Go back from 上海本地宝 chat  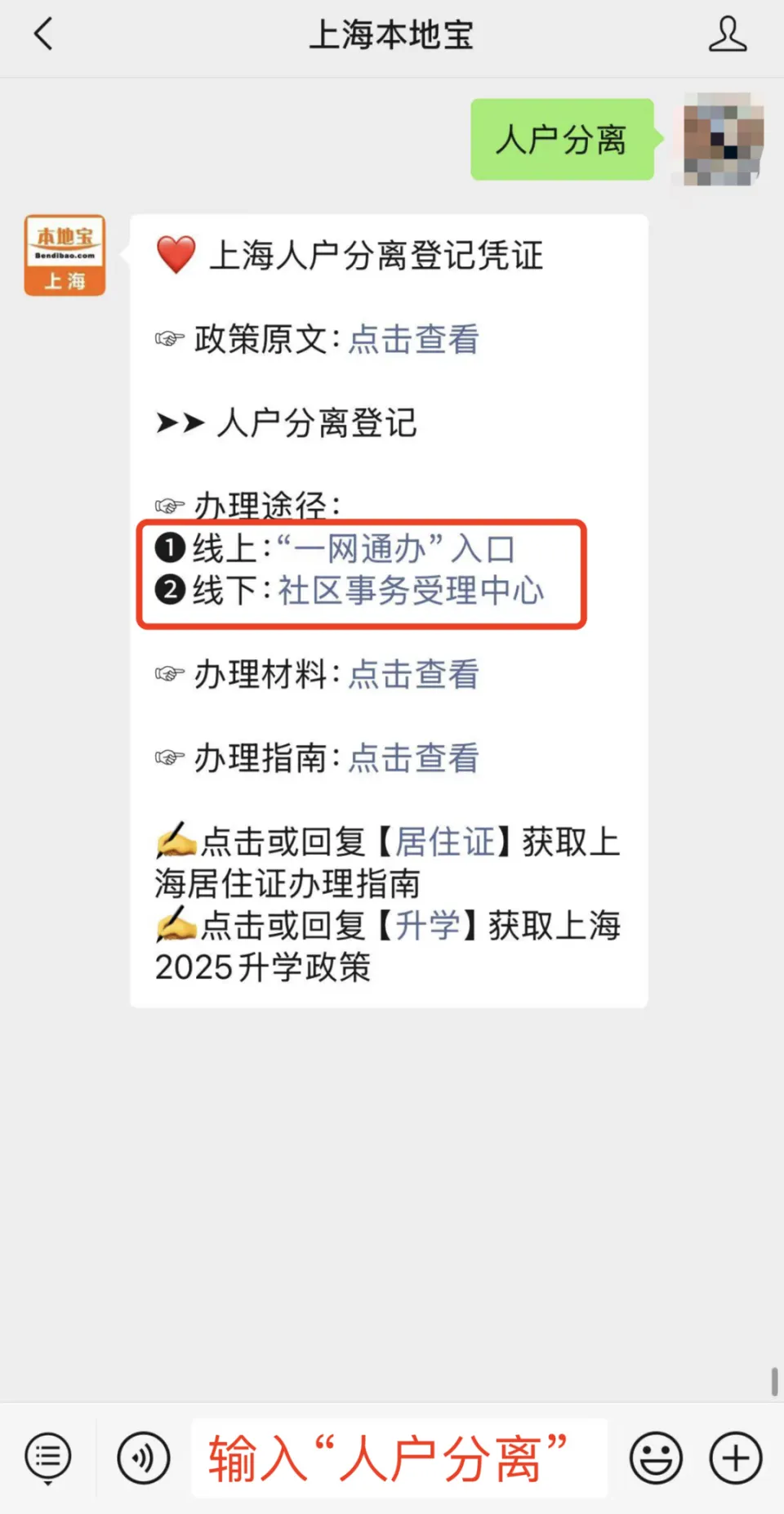coord(43,34)
